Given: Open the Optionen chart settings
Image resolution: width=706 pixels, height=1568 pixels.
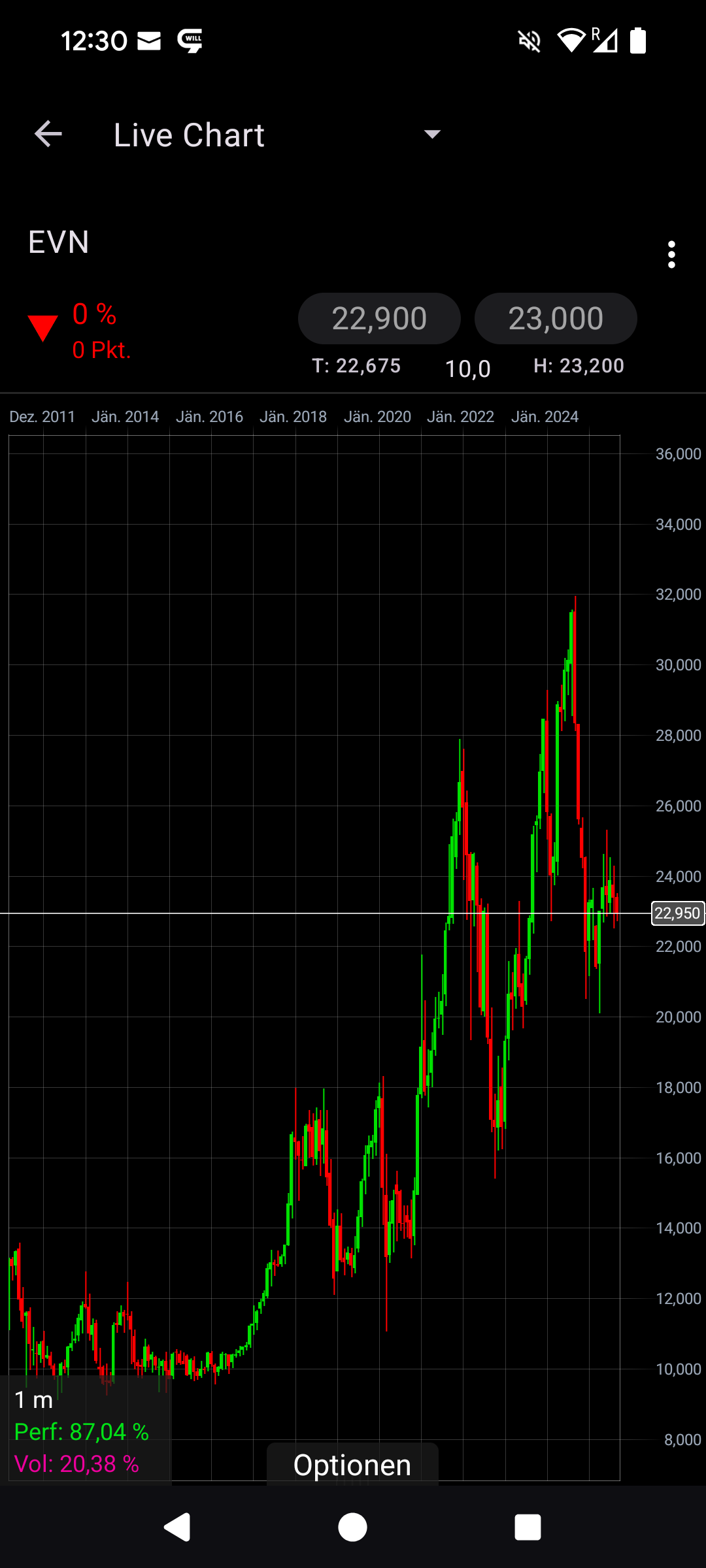Looking at the screenshot, I should tap(352, 1465).
